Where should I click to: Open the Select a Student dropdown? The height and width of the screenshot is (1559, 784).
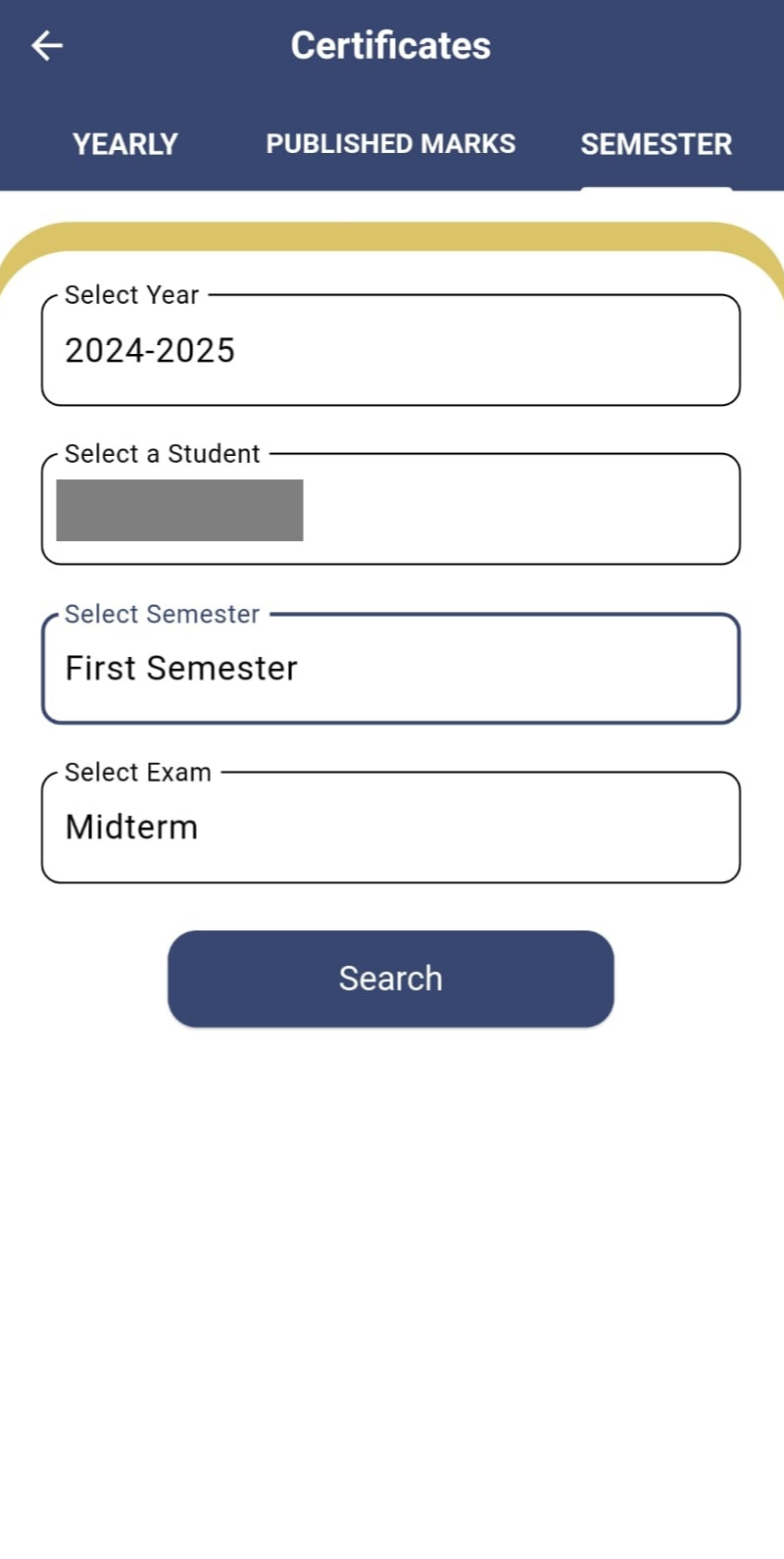[x=391, y=509]
